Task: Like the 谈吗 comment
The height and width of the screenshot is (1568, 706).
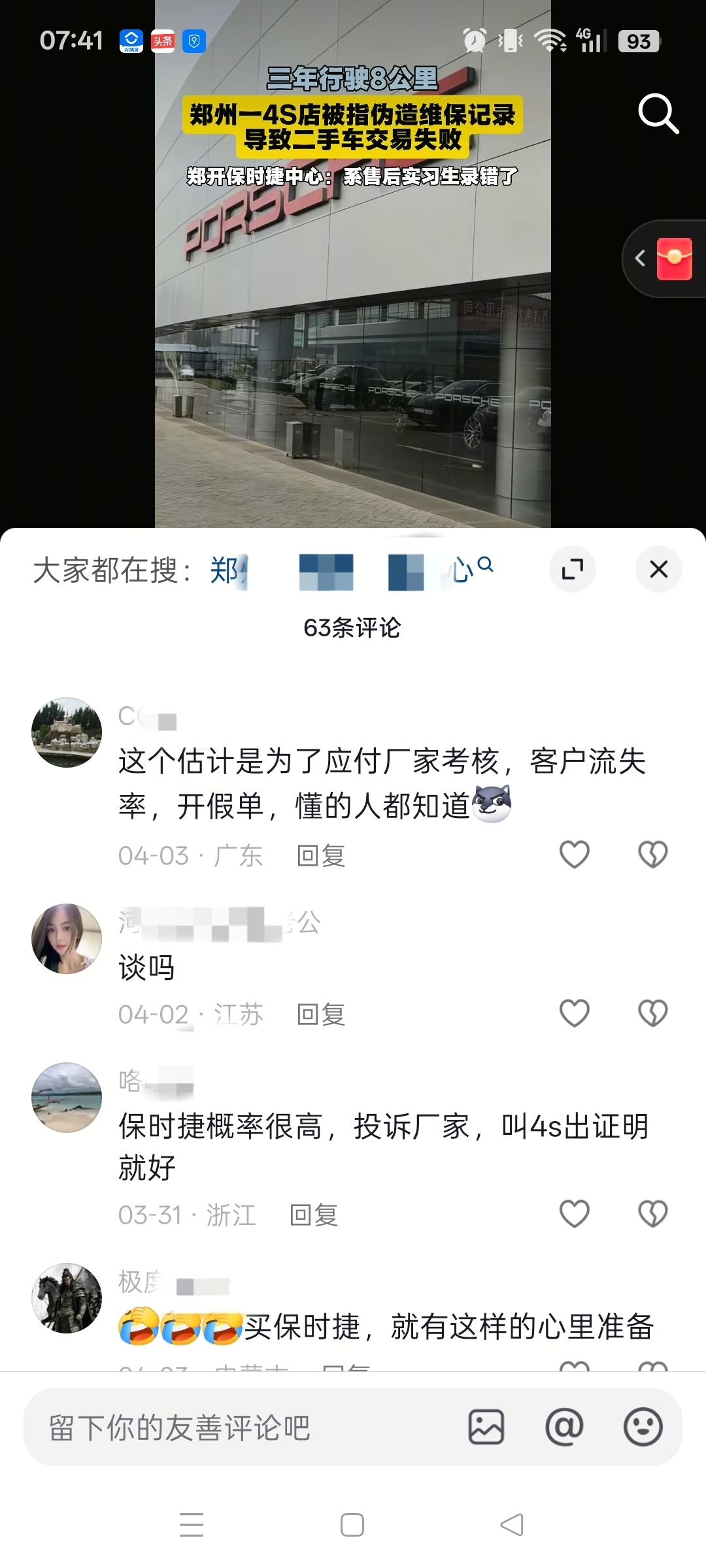Action: [575, 1013]
